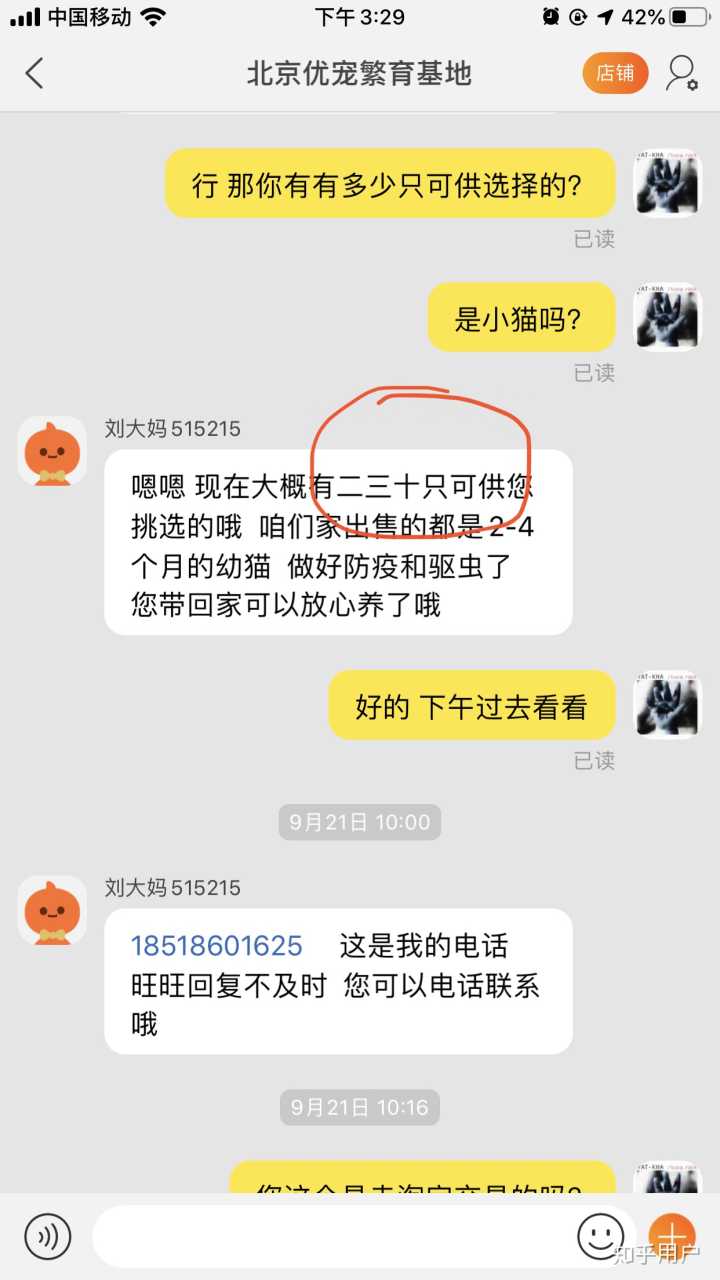Go back using the top-left arrow

click(35, 73)
